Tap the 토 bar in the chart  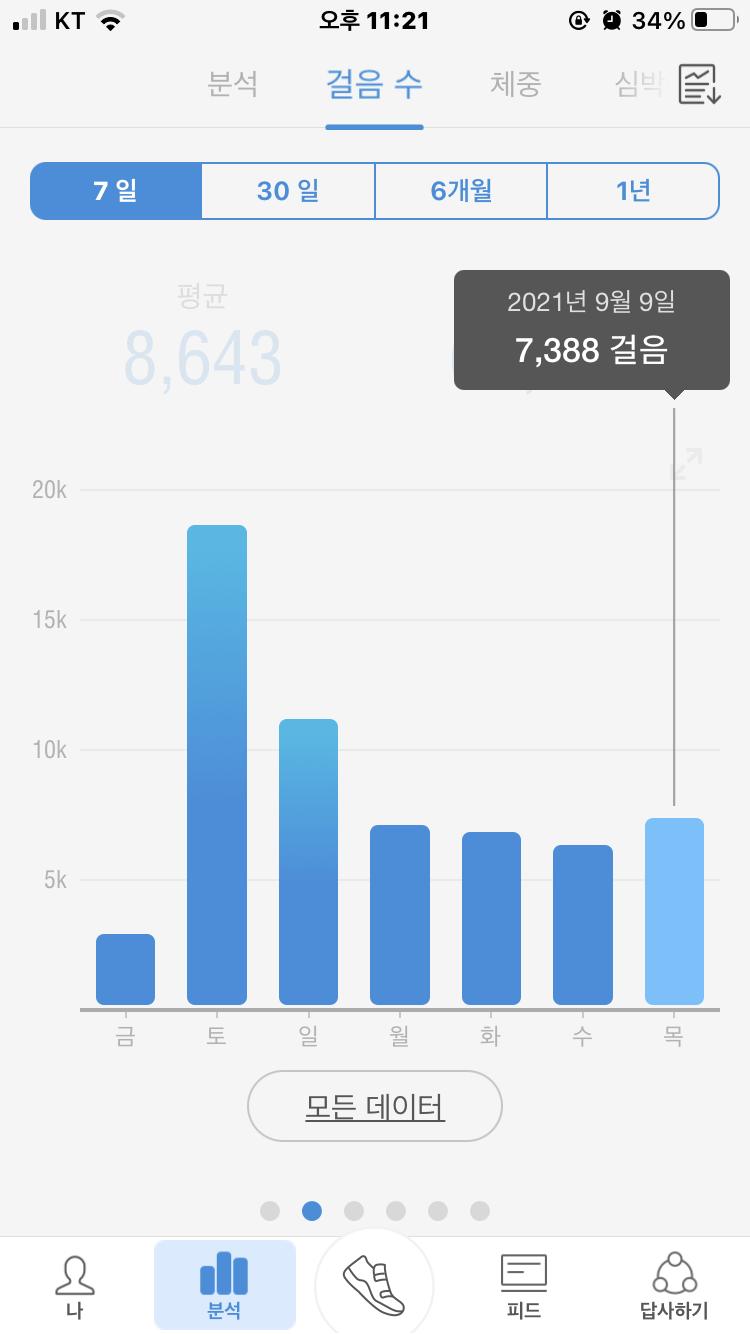click(217, 765)
